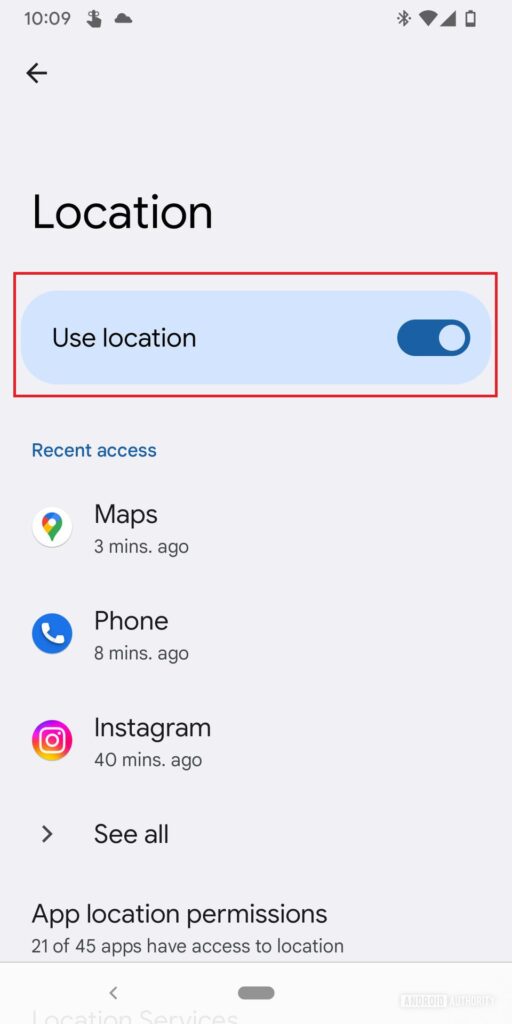This screenshot has width=512, height=1024.
Task: Tap the system back chevron
Action: tap(113, 993)
